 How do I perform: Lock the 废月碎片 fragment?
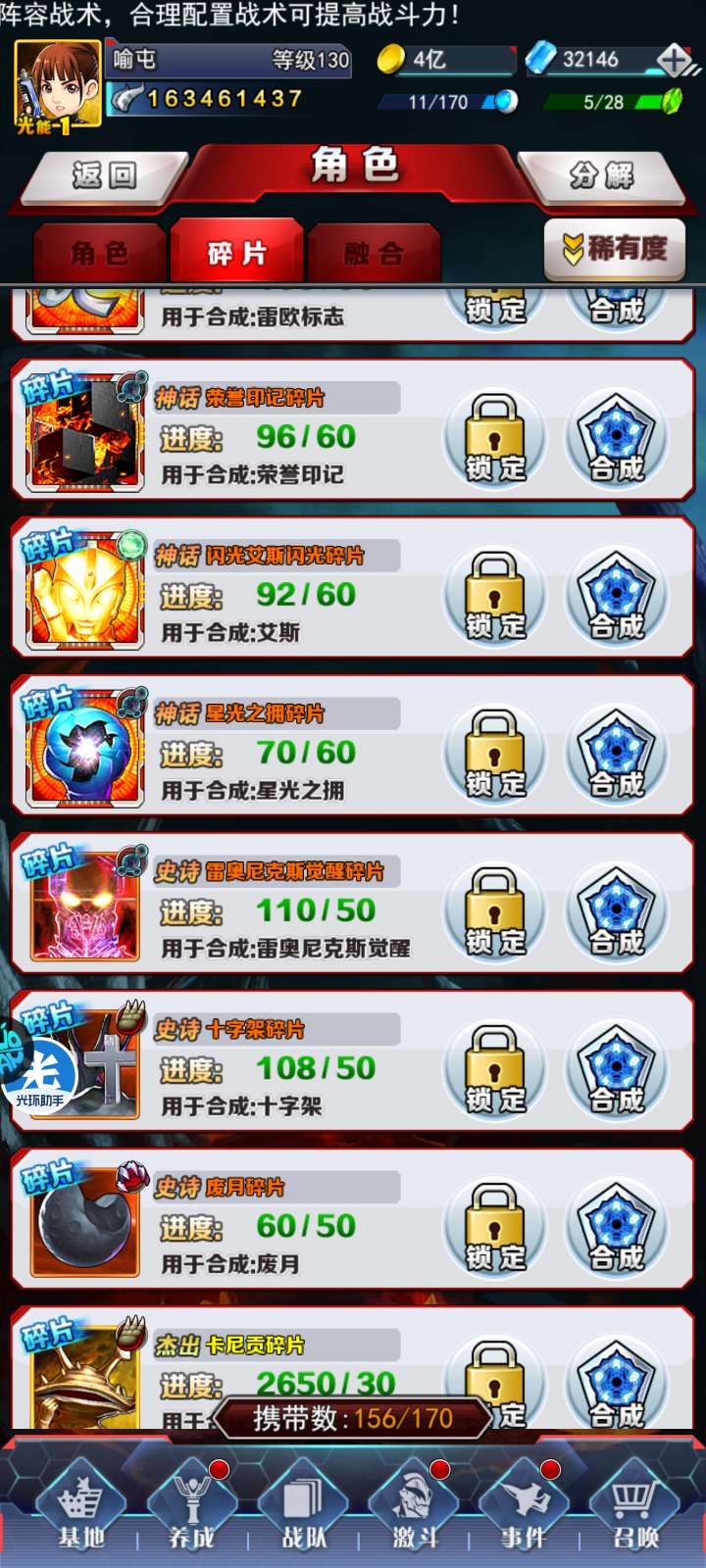[x=495, y=1227]
